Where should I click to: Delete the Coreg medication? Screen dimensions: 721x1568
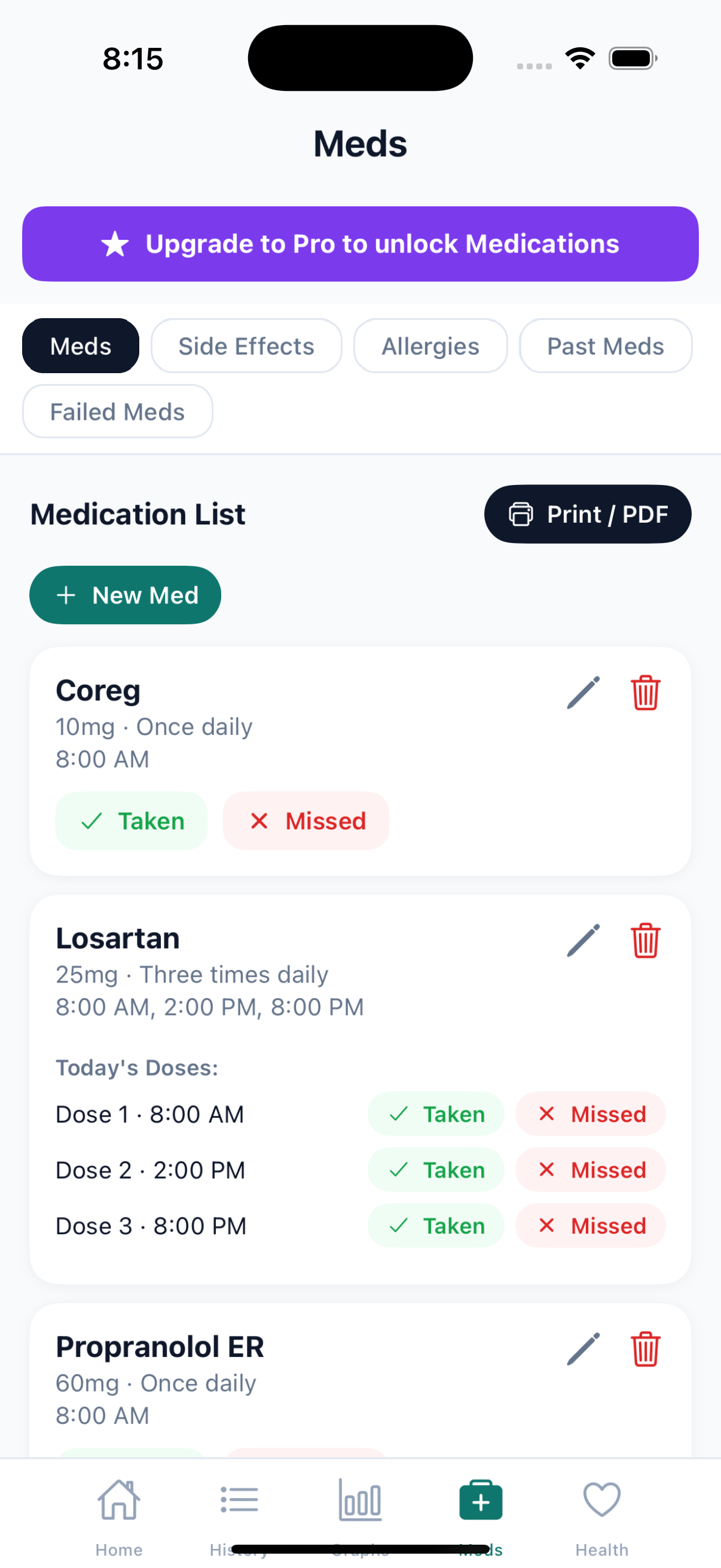tap(644, 693)
